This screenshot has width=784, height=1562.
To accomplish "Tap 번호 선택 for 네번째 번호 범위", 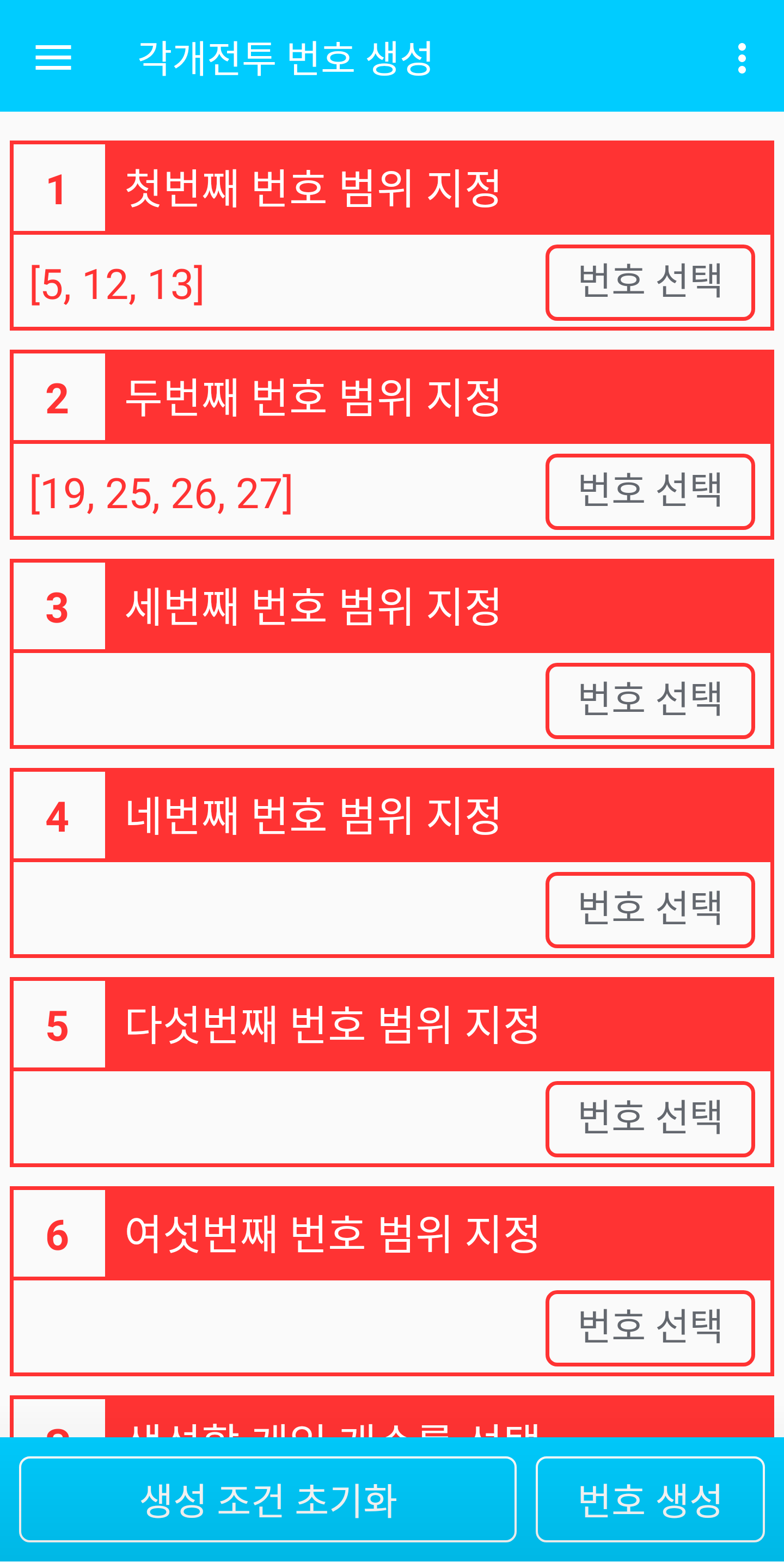I will coord(650,910).
